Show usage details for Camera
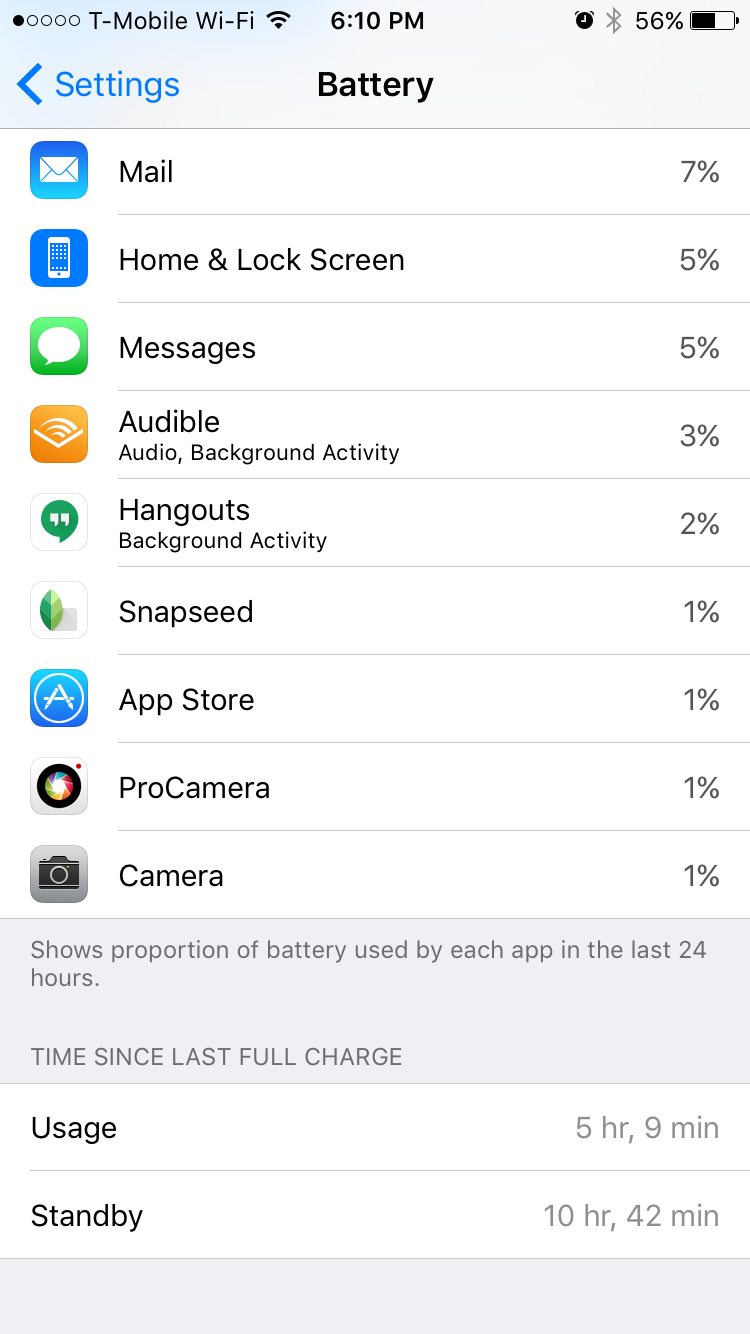Viewport: 750px width, 1334px height. click(375, 875)
